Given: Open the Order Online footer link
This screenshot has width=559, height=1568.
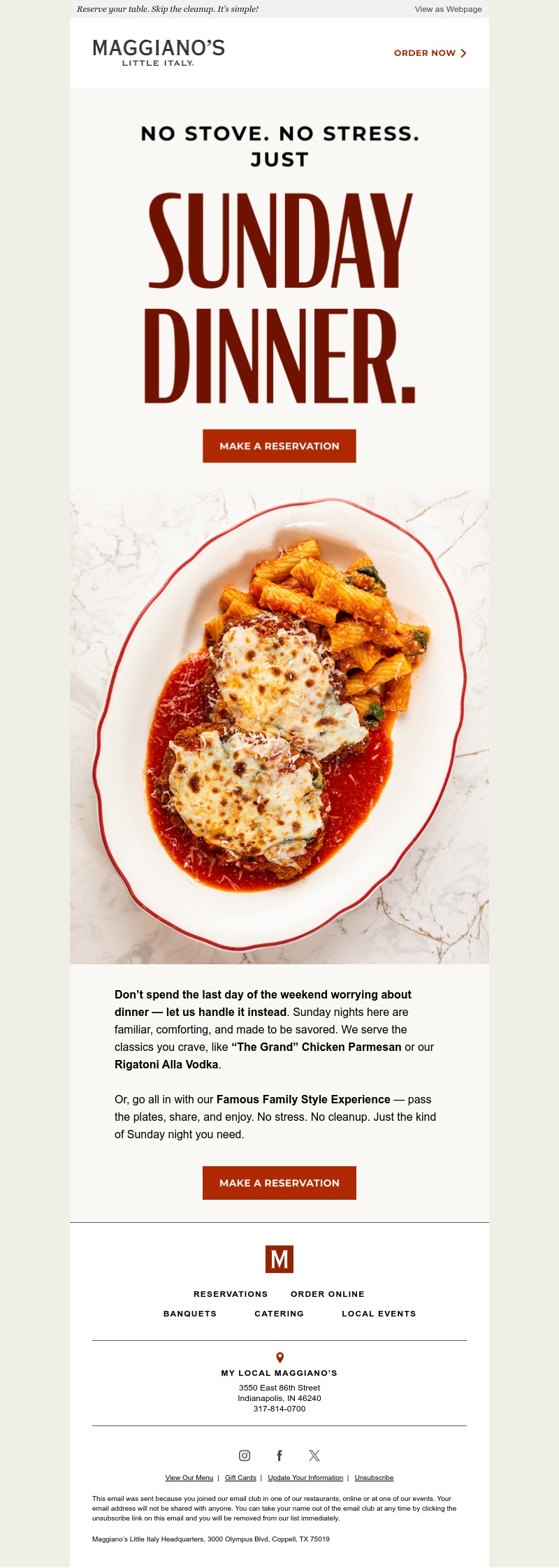Looking at the screenshot, I should 328,1294.
